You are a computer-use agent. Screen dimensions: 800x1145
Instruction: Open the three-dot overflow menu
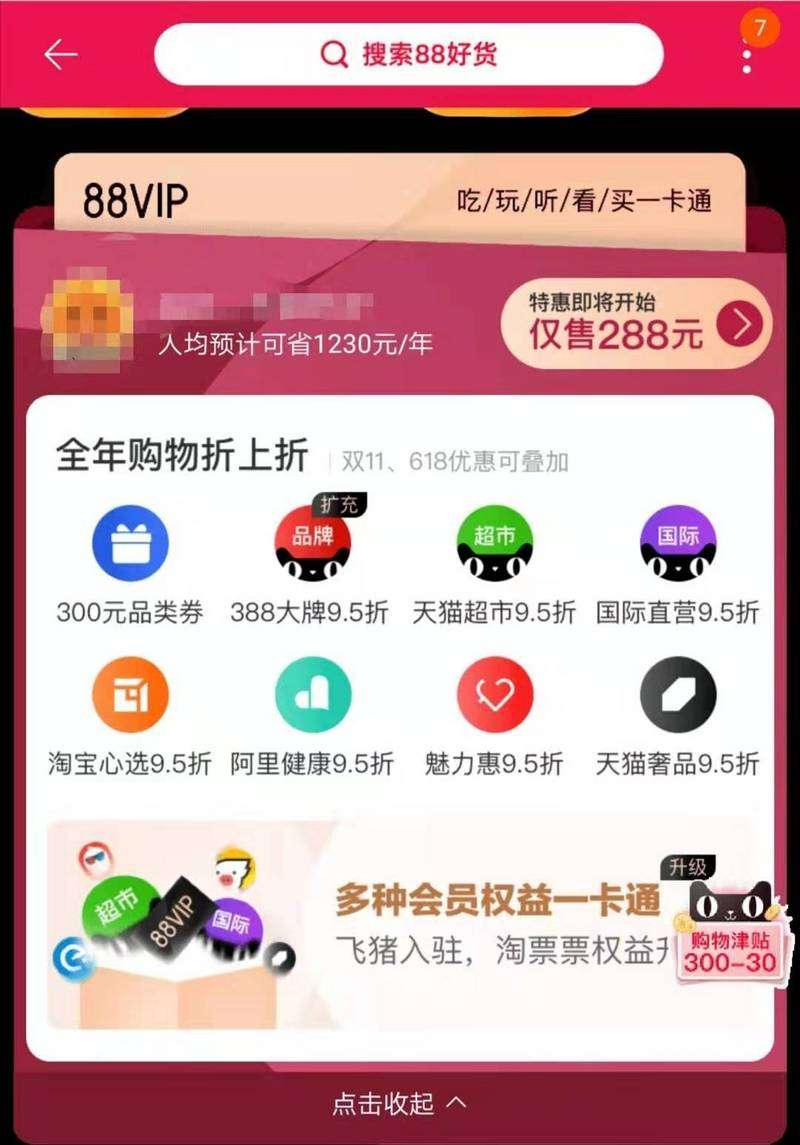pos(747,54)
